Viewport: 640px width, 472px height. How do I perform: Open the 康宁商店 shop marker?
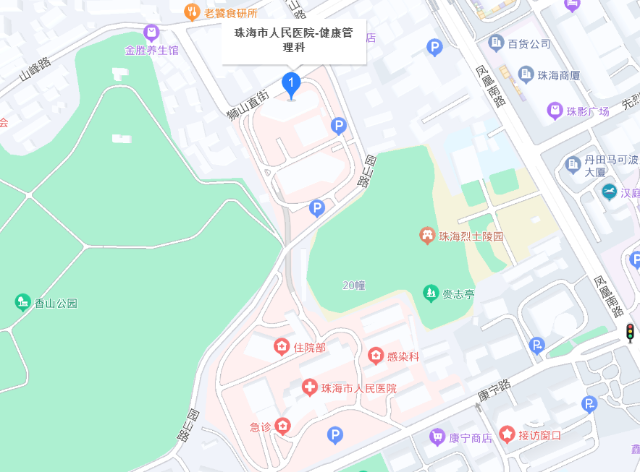[x=437, y=437]
